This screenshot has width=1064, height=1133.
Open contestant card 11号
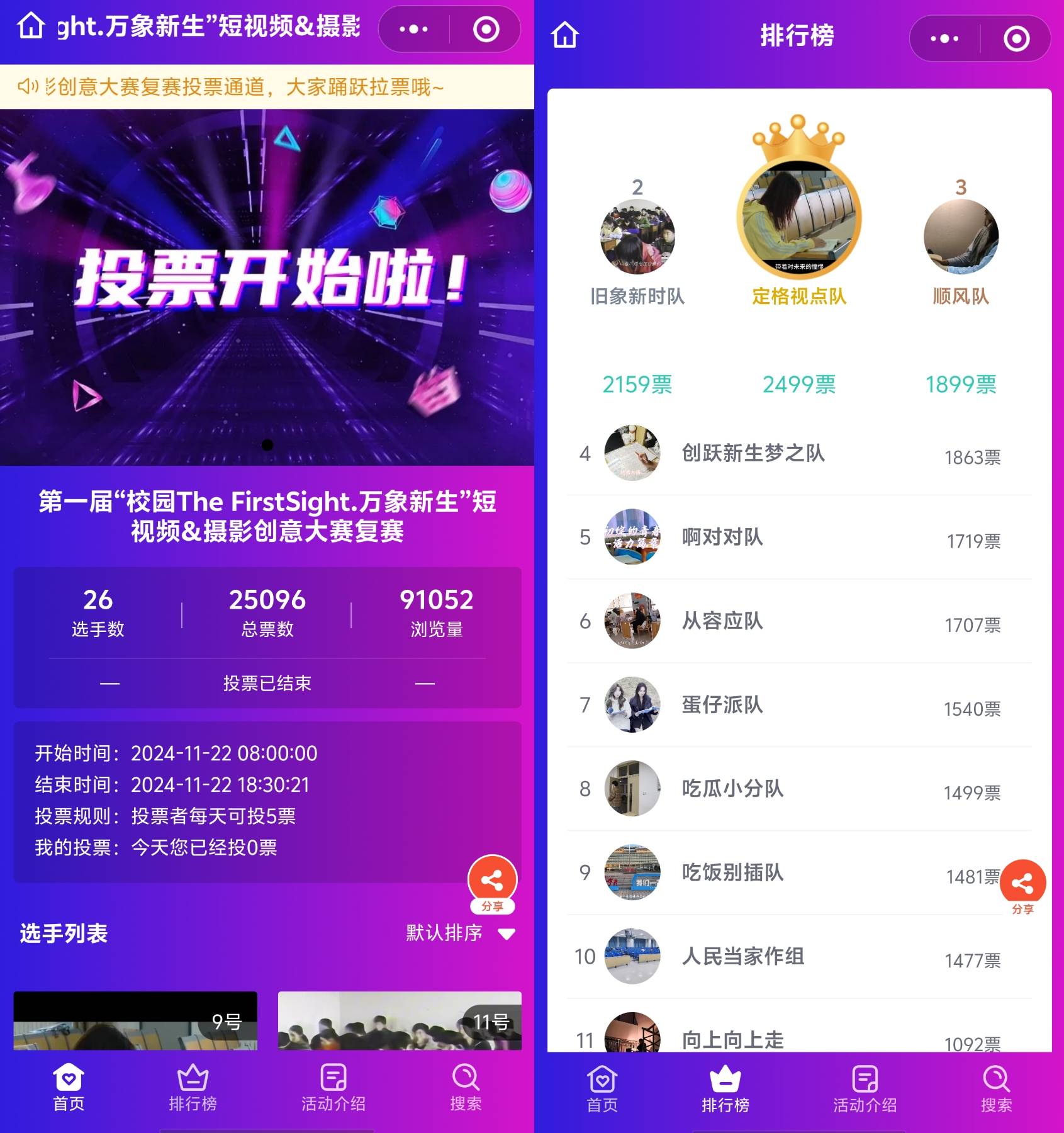tap(400, 1021)
